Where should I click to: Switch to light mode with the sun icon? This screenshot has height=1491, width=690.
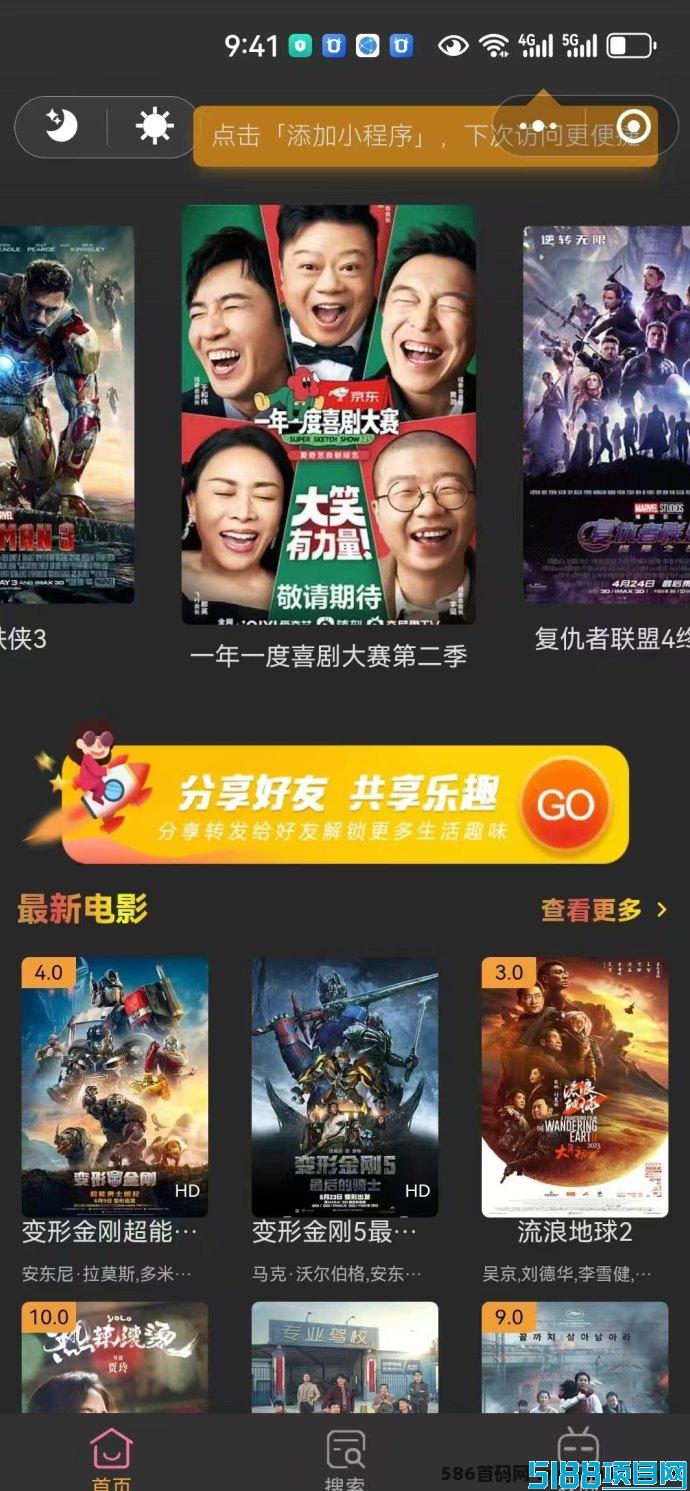click(154, 127)
